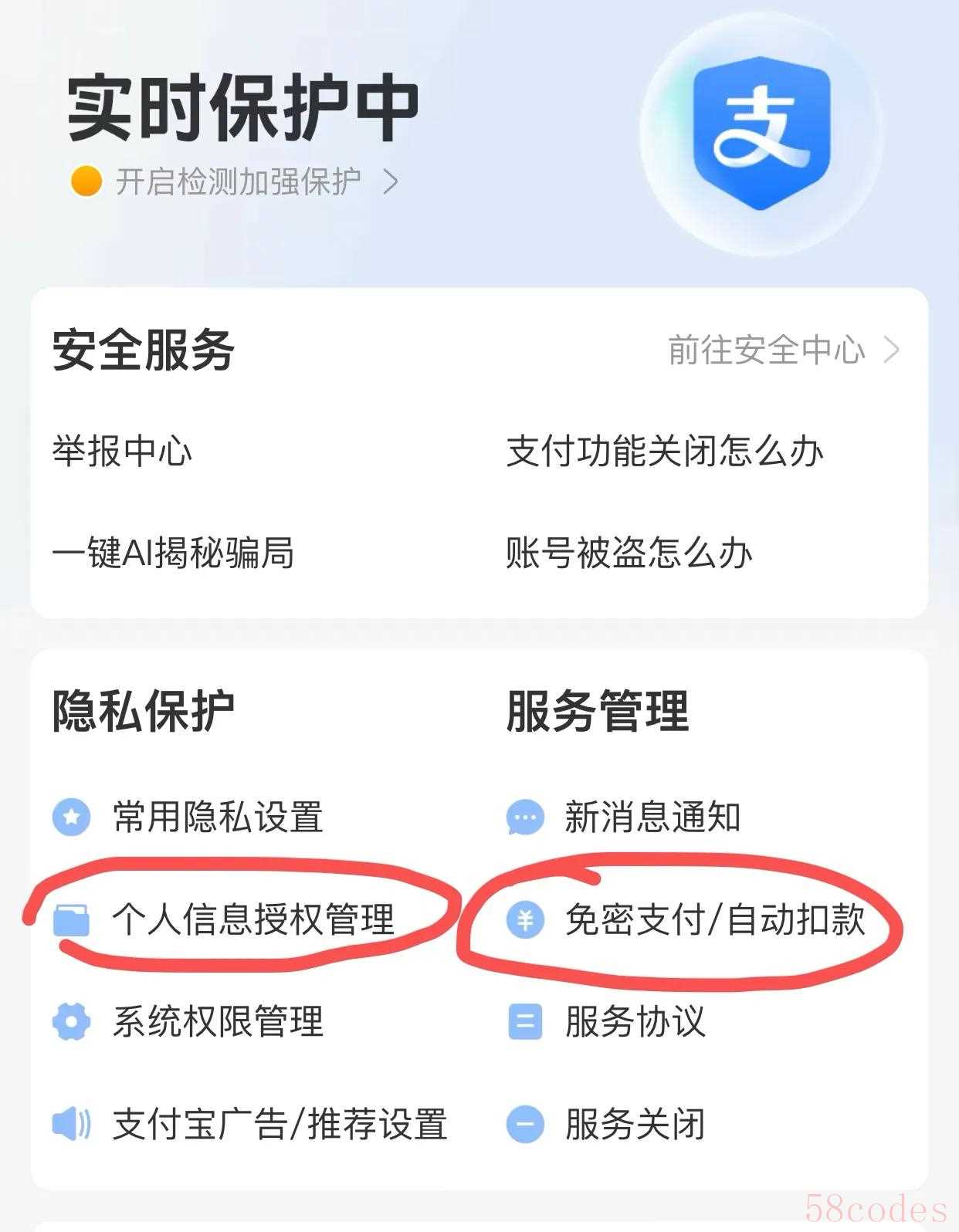Open 举报中心
The height and width of the screenshot is (1232, 959).
[x=122, y=452]
